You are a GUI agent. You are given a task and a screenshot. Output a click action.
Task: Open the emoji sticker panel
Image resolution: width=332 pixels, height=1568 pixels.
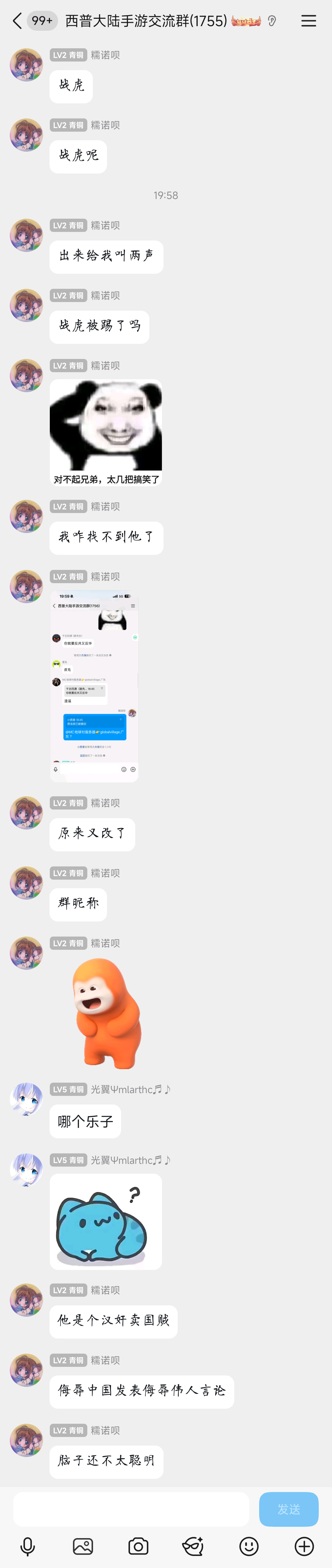249,1546
